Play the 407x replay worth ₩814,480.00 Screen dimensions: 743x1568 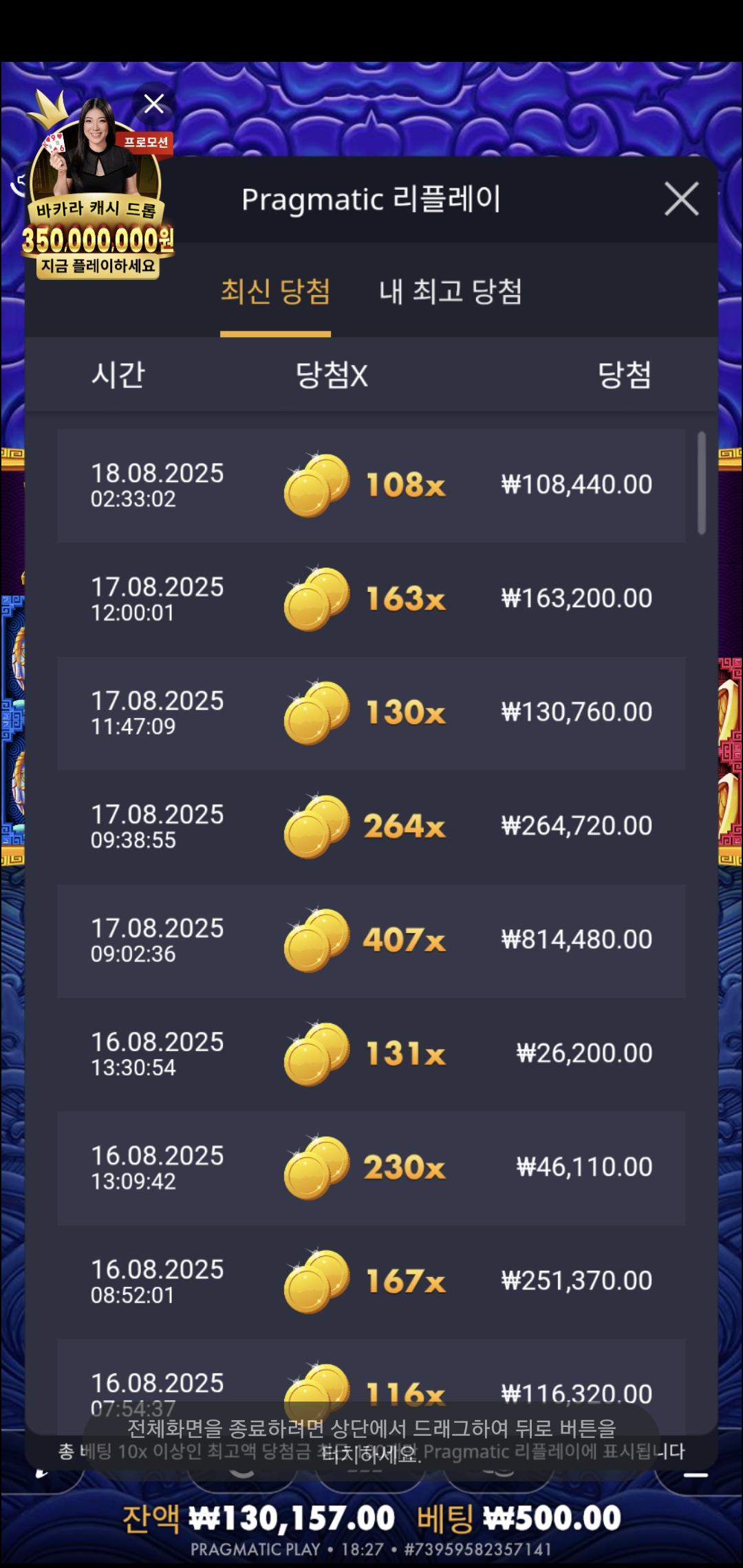(371, 940)
